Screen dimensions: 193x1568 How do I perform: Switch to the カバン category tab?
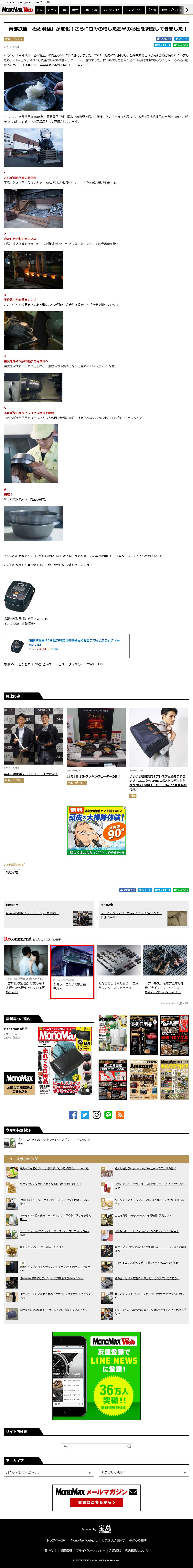click(x=52, y=10)
